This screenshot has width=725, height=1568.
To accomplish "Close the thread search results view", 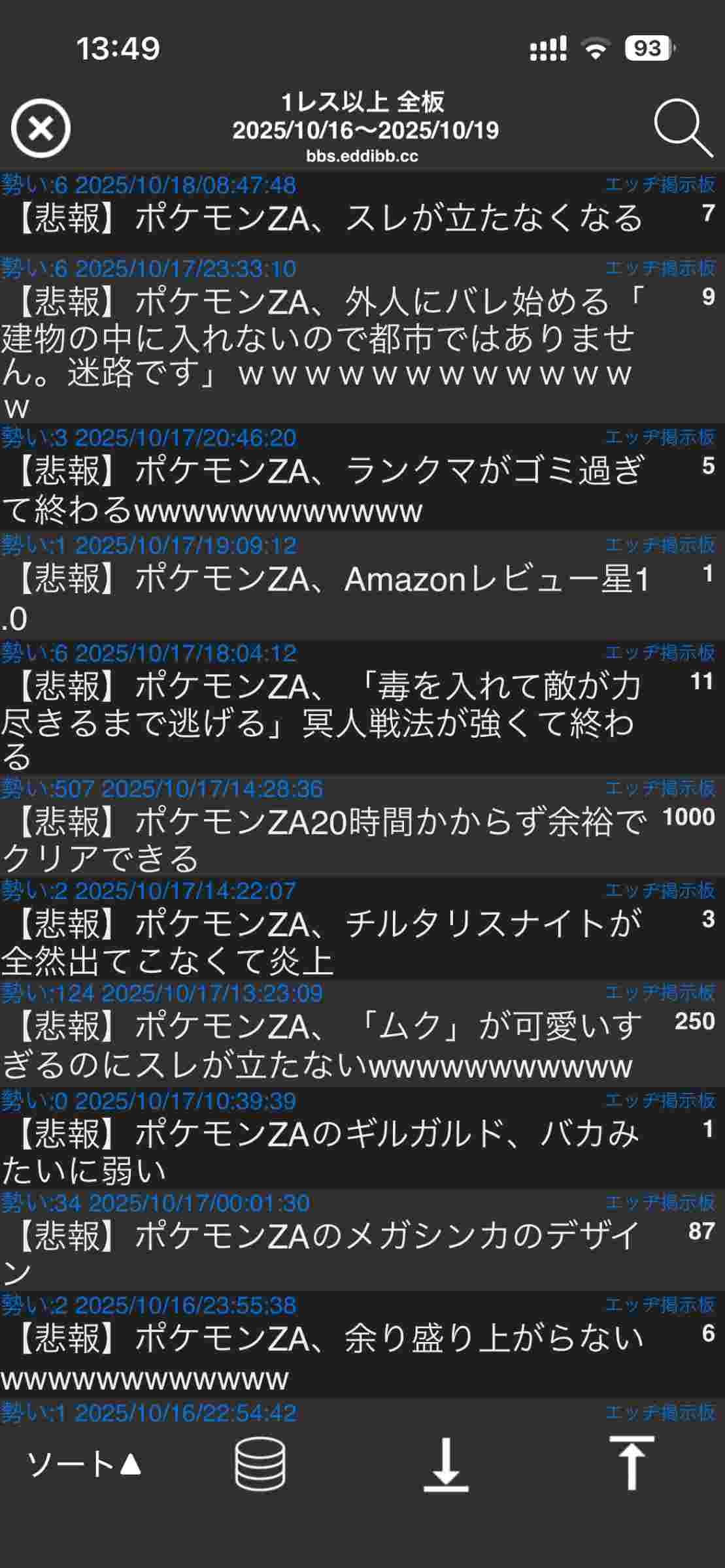I will 41,129.
